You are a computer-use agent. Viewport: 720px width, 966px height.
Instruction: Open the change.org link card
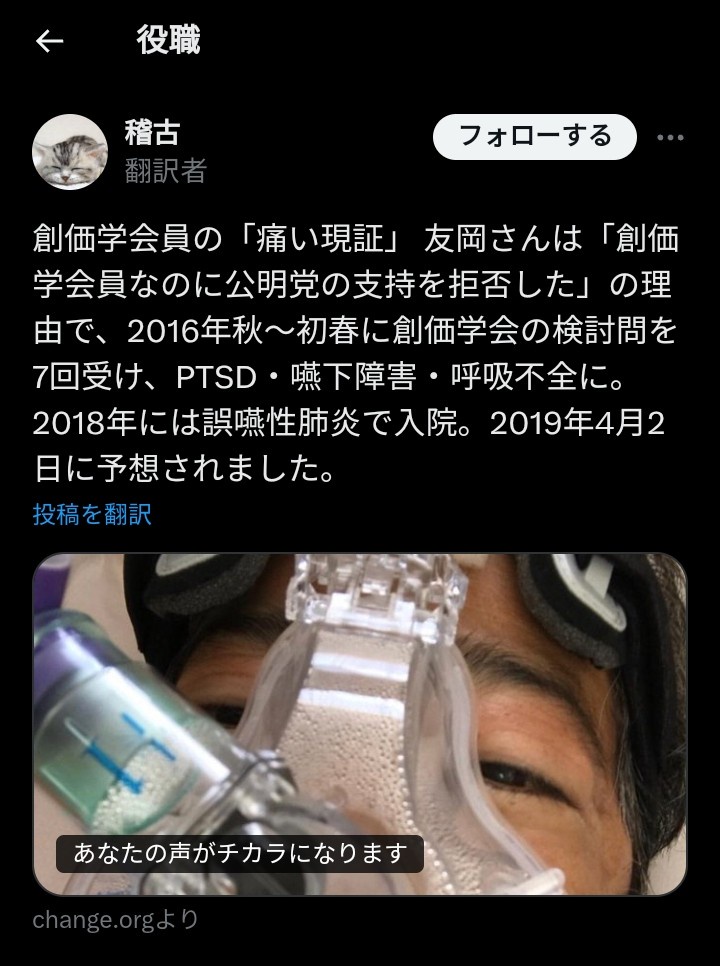click(x=360, y=723)
